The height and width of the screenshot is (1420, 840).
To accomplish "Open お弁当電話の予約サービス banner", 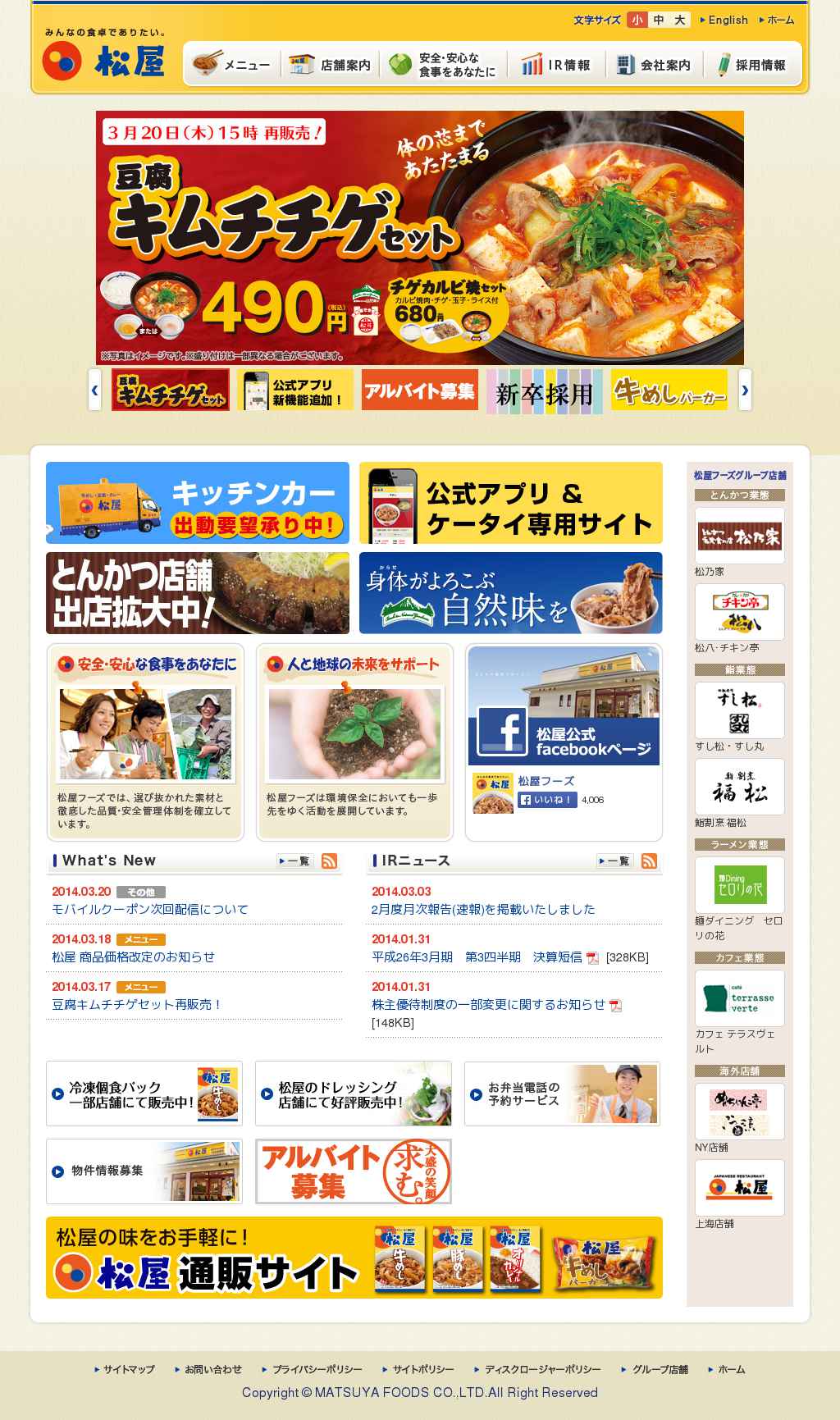I will (x=562, y=1094).
